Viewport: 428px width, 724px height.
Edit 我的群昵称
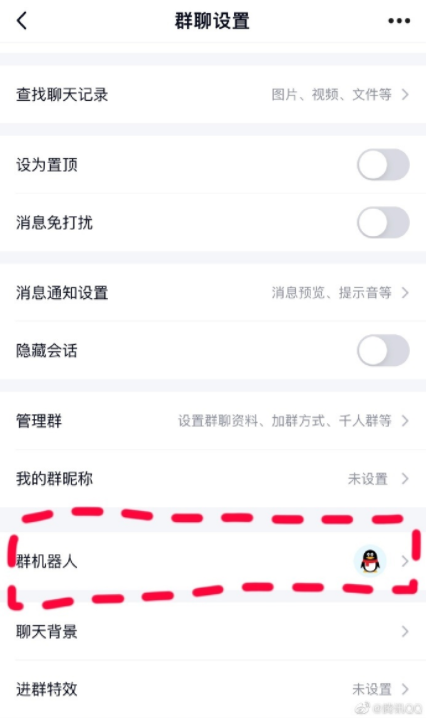pos(213,479)
